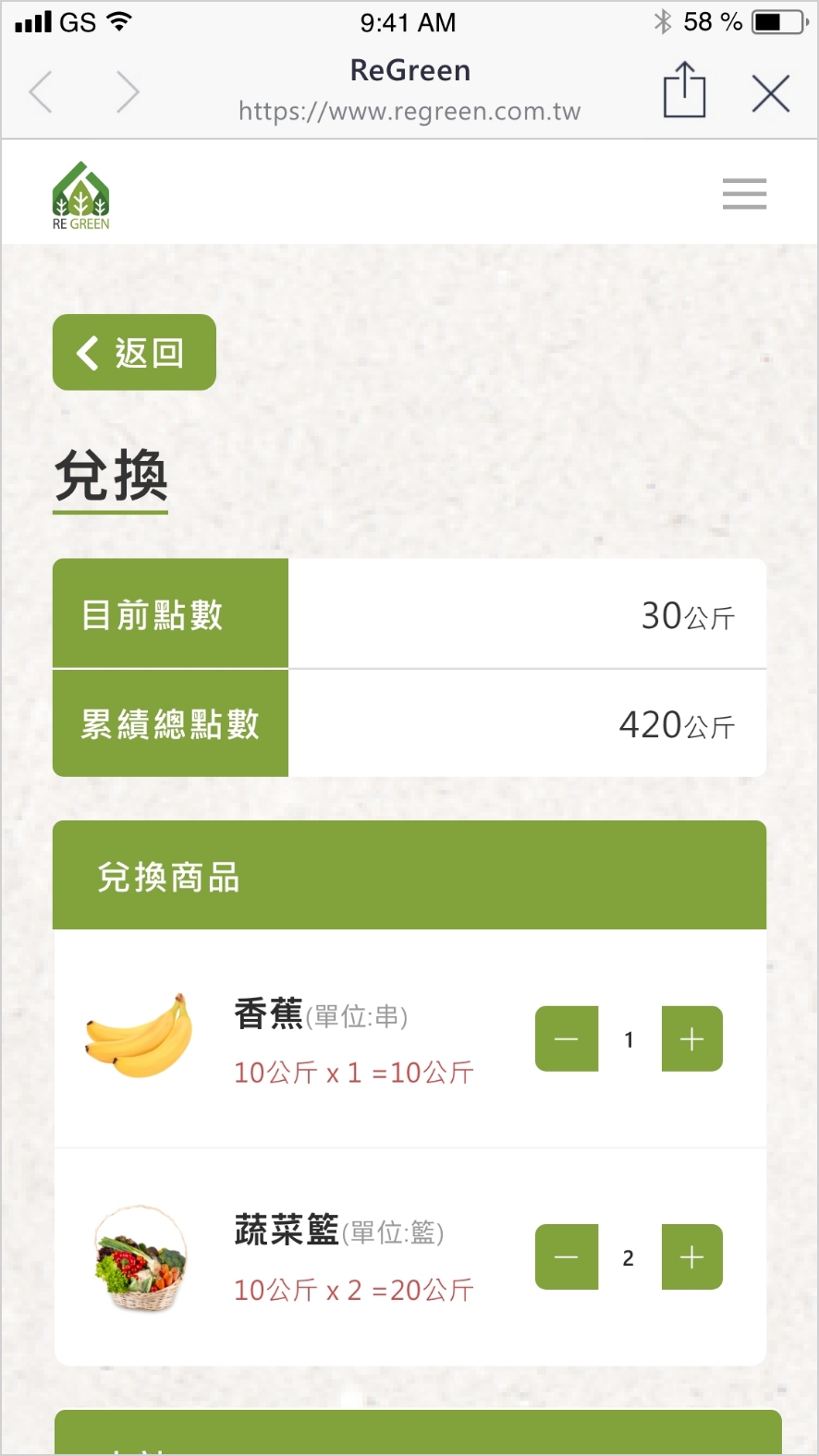Decrease 蔬菜籃 quantity by one

567,1256
